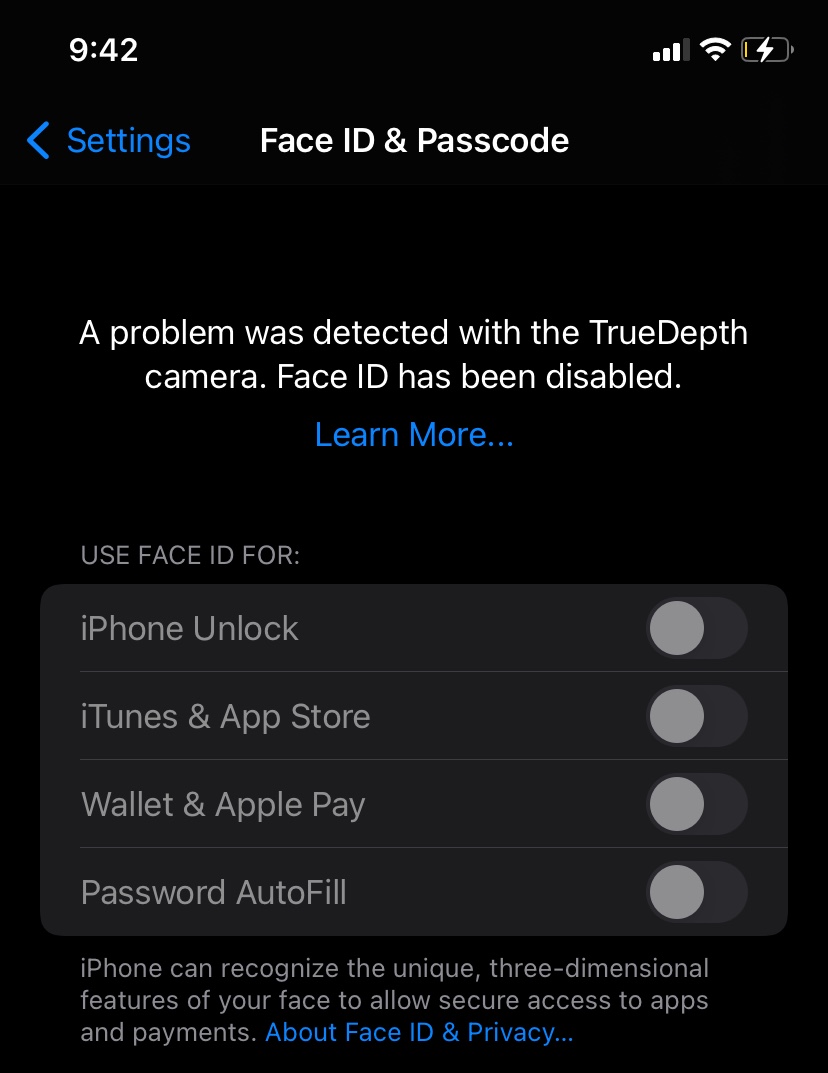Open About Face ID & Privacy
This screenshot has height=1073, width=828.
tap(418, 1031)
